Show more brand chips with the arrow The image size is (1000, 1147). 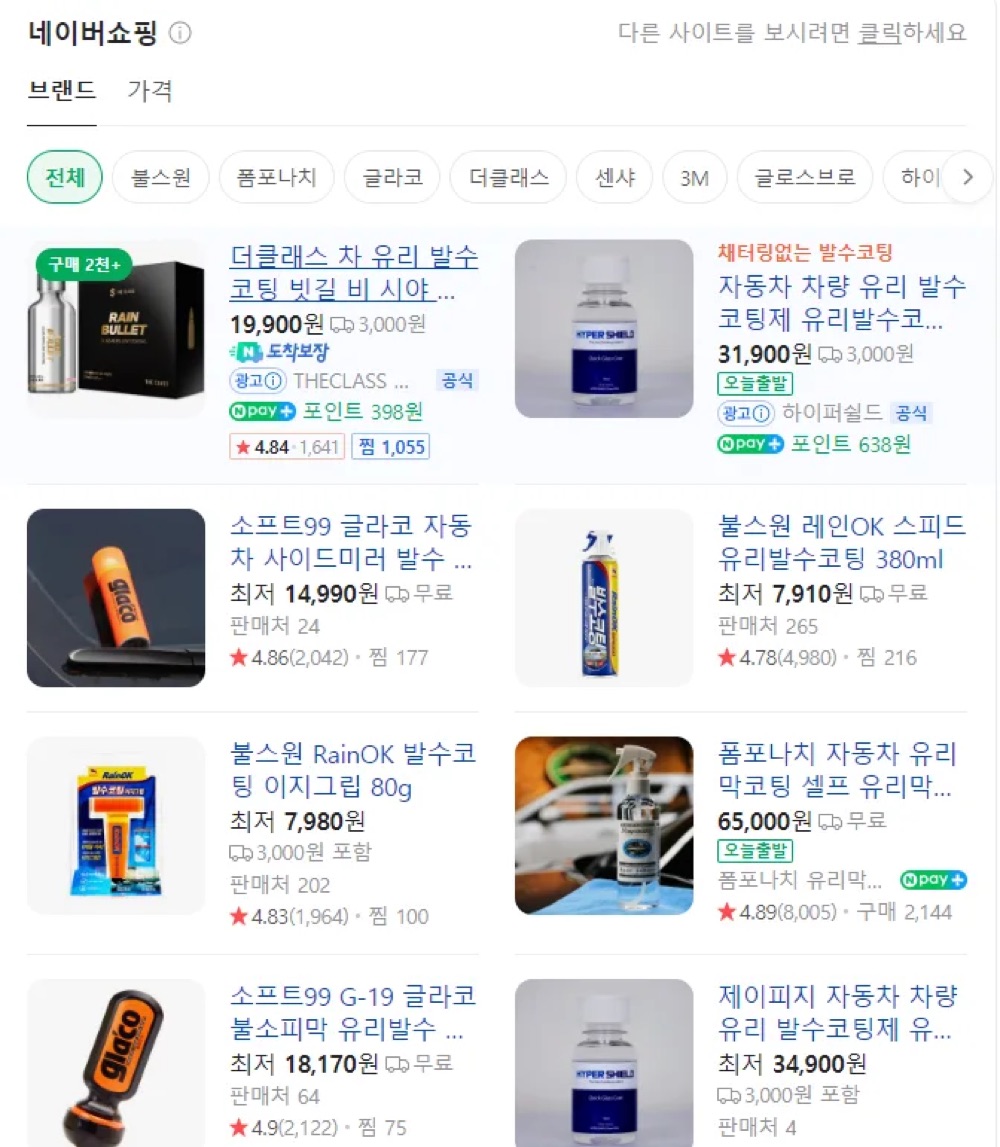click(968, 177)
